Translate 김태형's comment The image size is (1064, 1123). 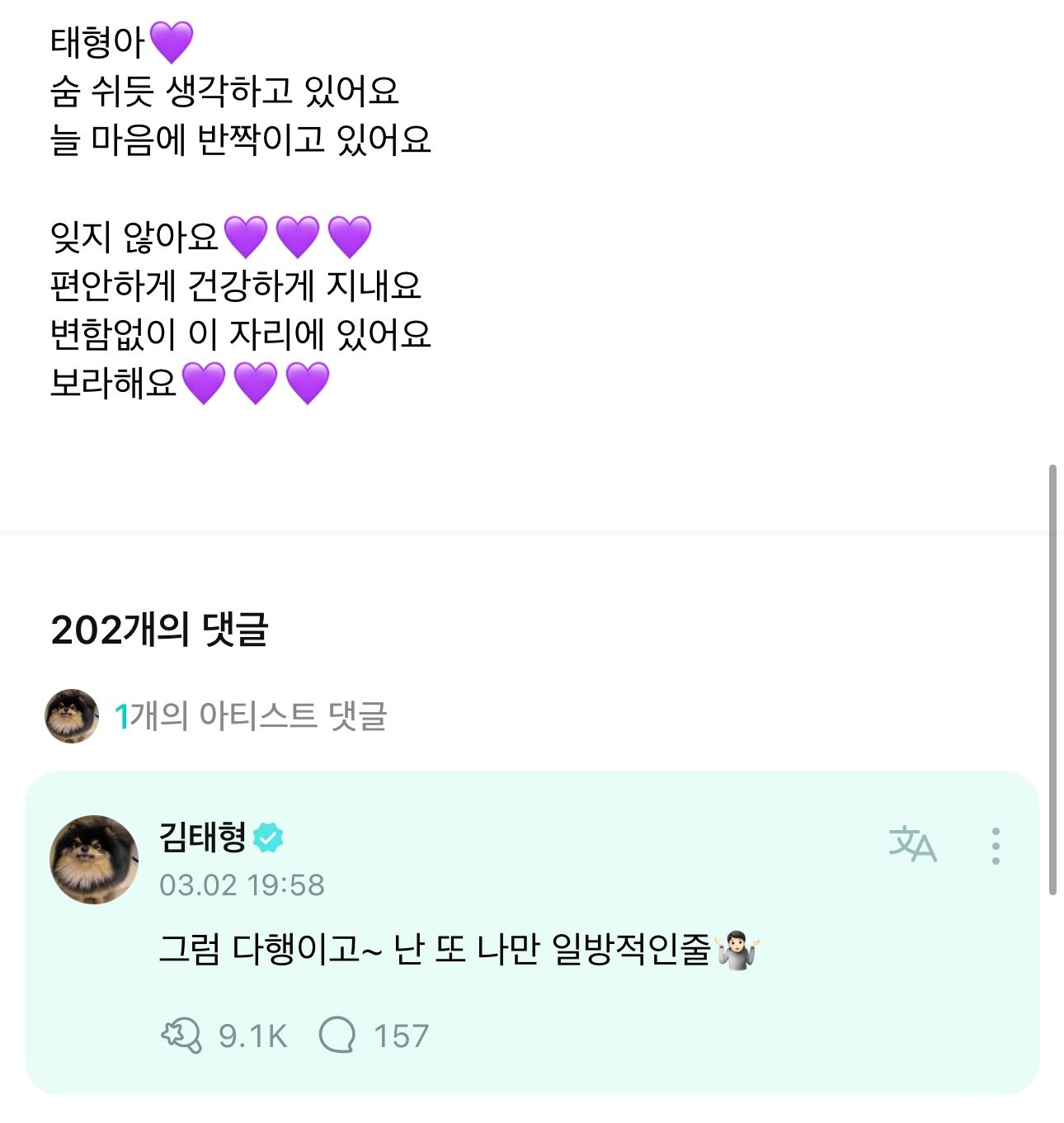912,845
